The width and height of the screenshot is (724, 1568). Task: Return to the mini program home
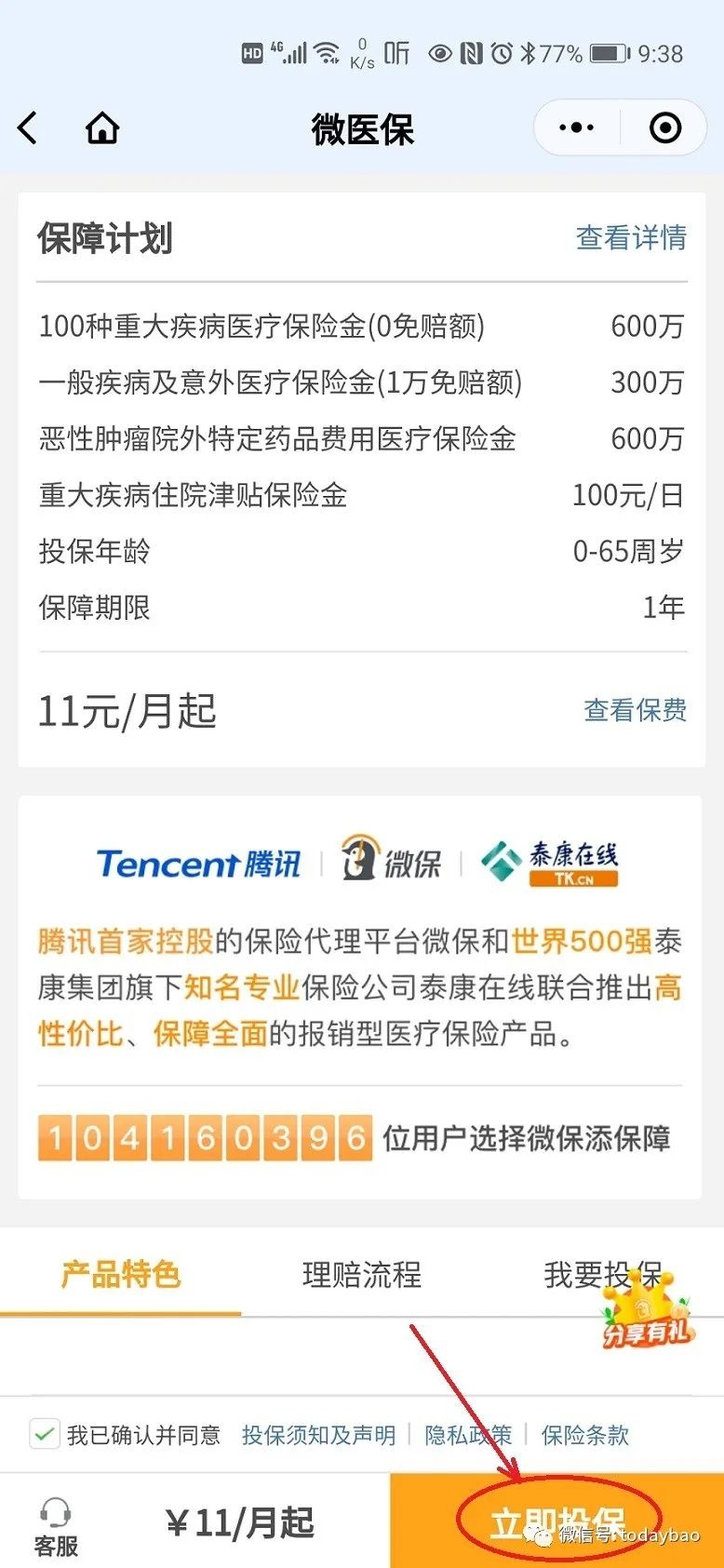click(x=102, y=128)
